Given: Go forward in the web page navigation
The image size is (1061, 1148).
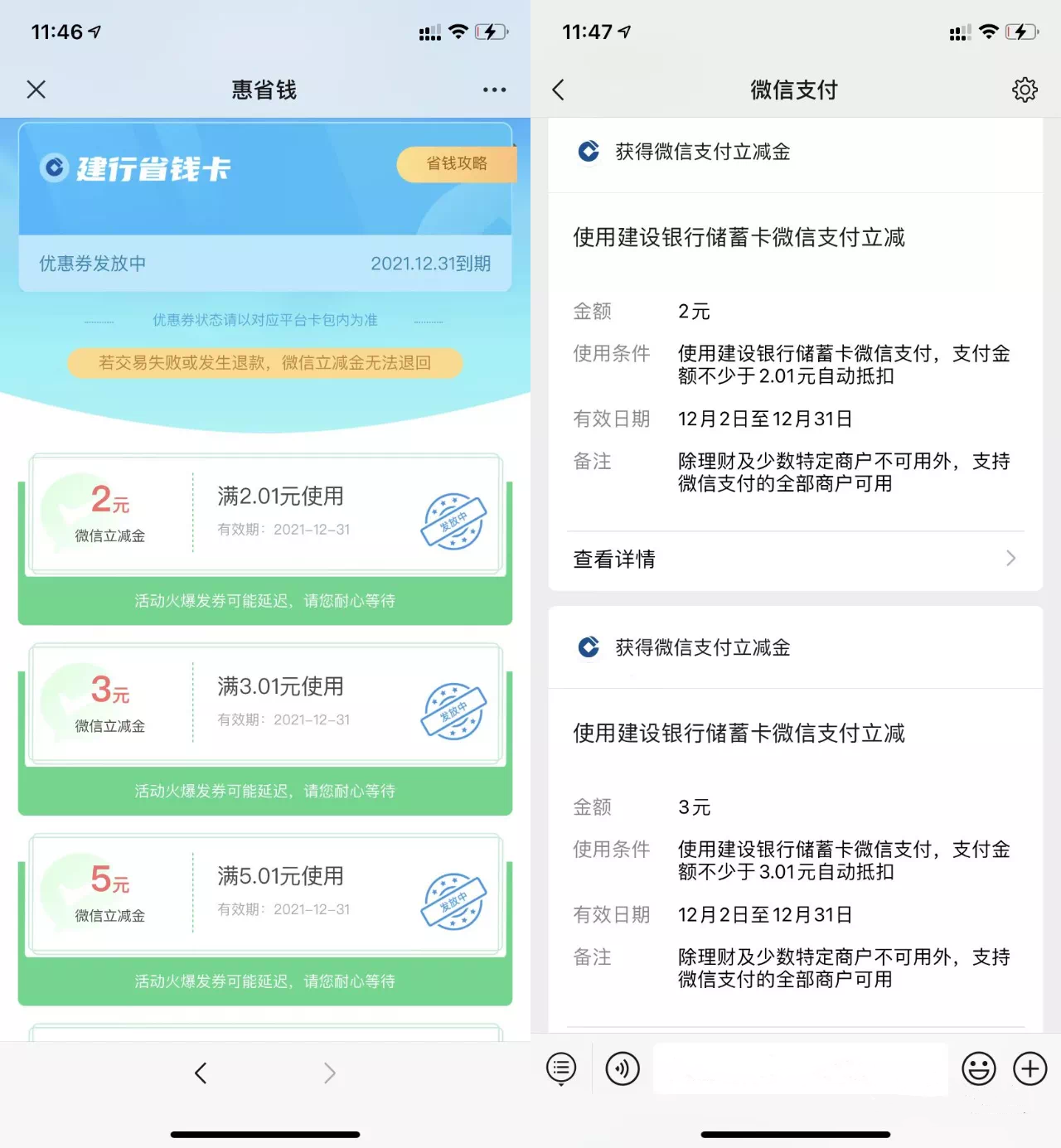Looking at the screenshot, I should click(329, 1073).
